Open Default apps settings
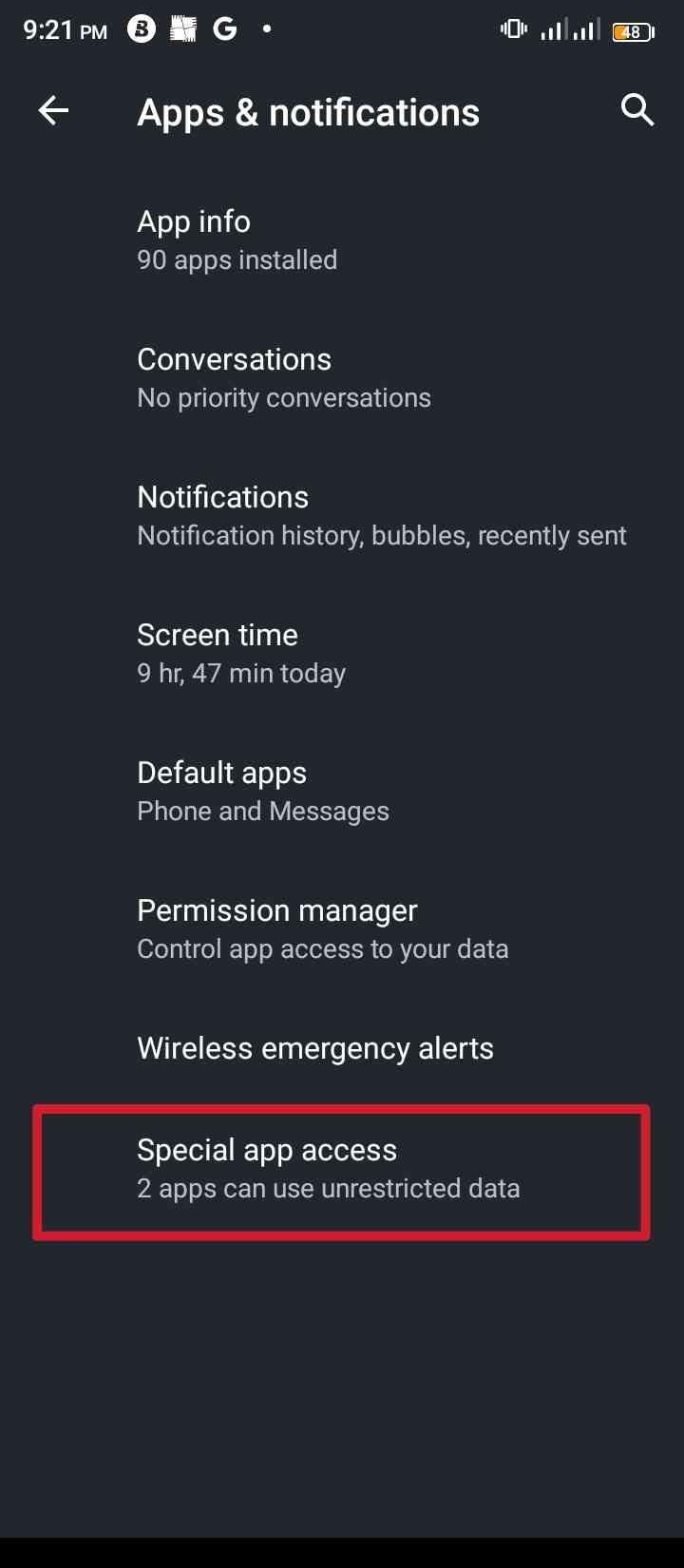Viewport: 684px width, 1568px height. [x=342, y=791]
